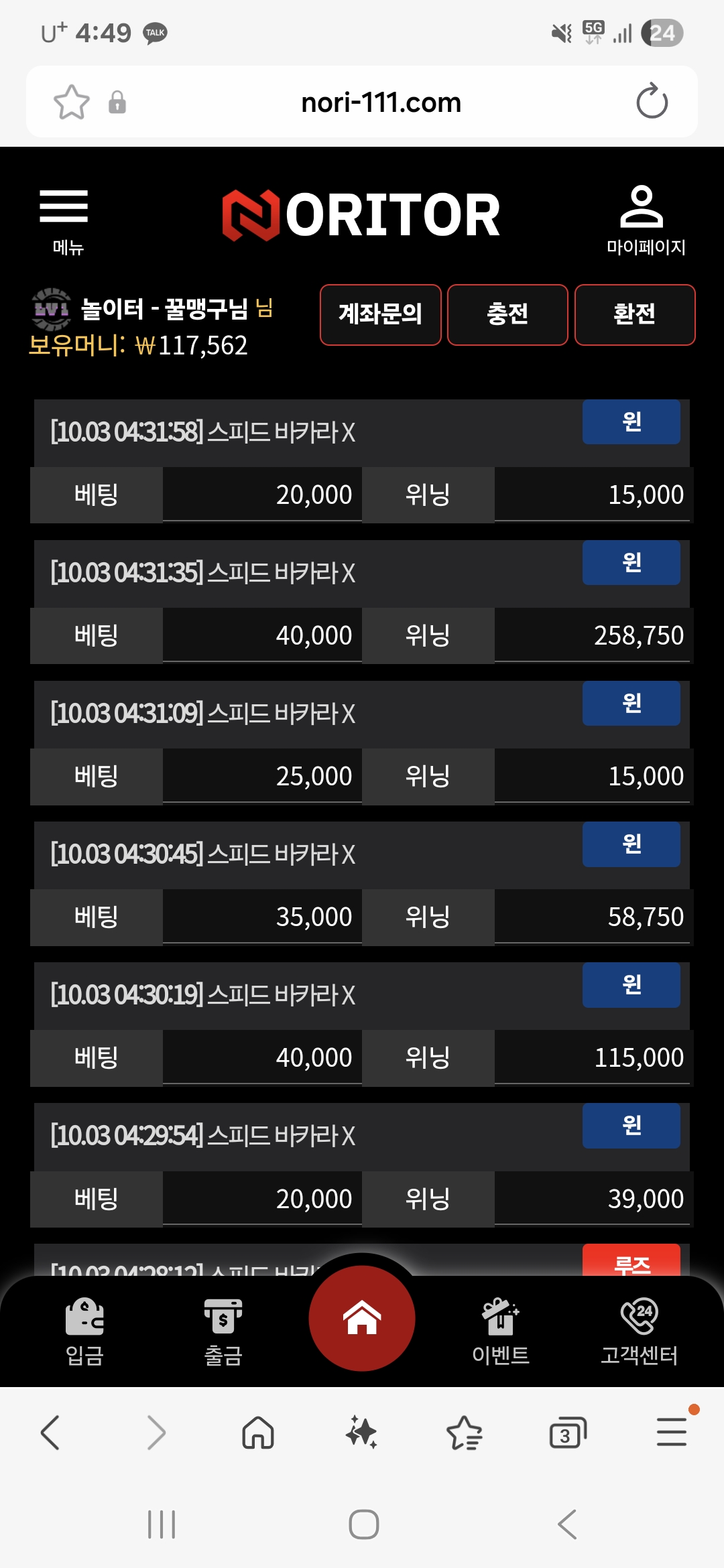Open recent apps from system navigation
Viewport: 724px width, 1568px height.
click(x=162, y=1524)
